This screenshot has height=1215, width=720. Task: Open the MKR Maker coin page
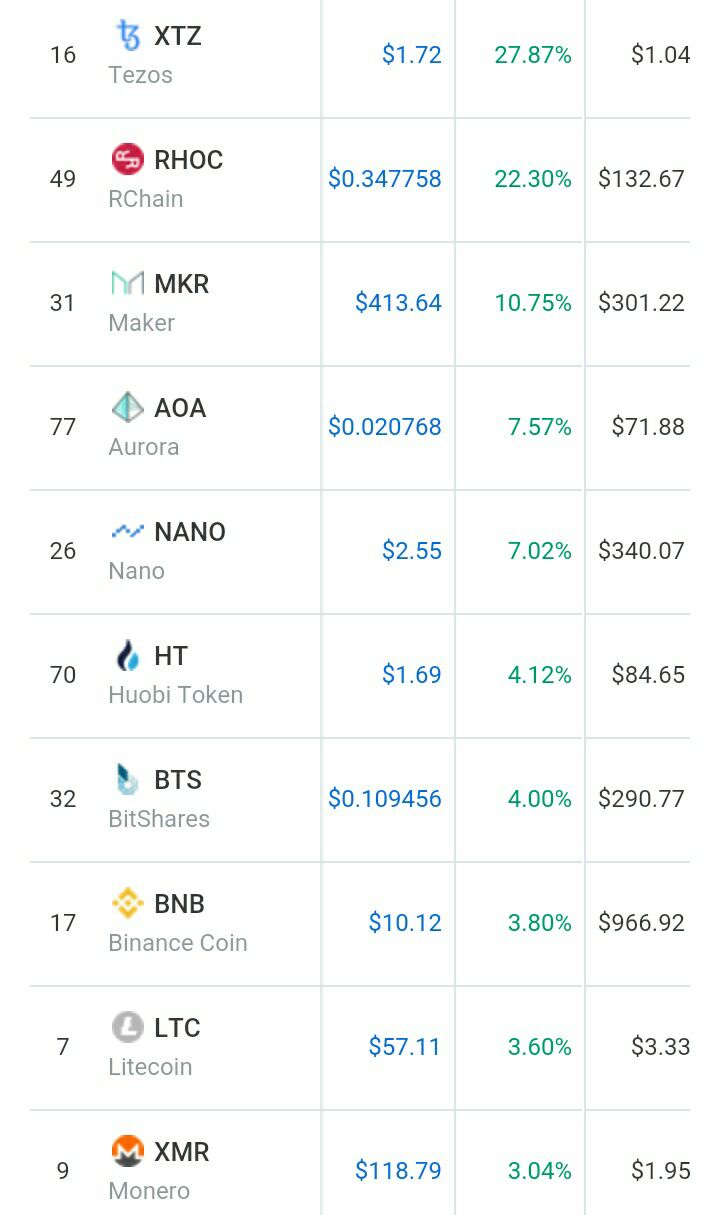(x=159, y=302)
